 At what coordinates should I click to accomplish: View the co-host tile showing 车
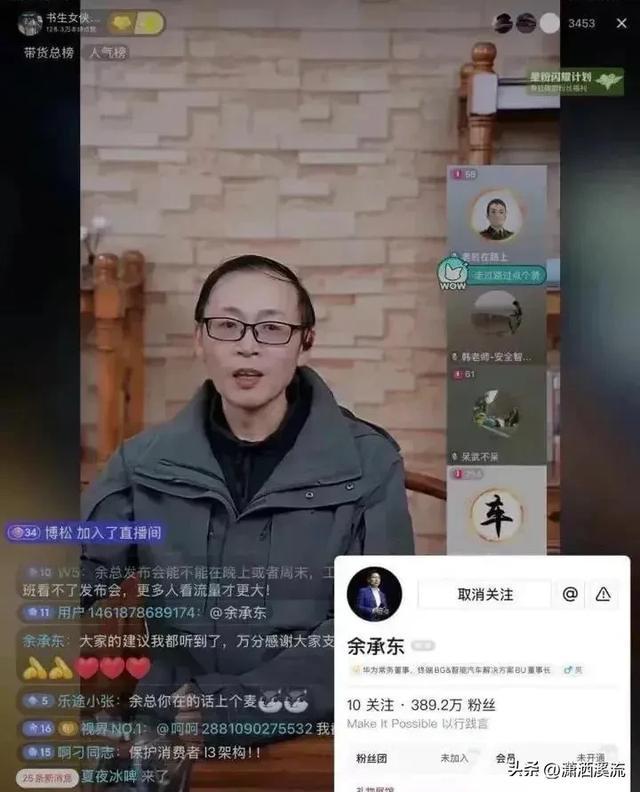tap(496, 516)
